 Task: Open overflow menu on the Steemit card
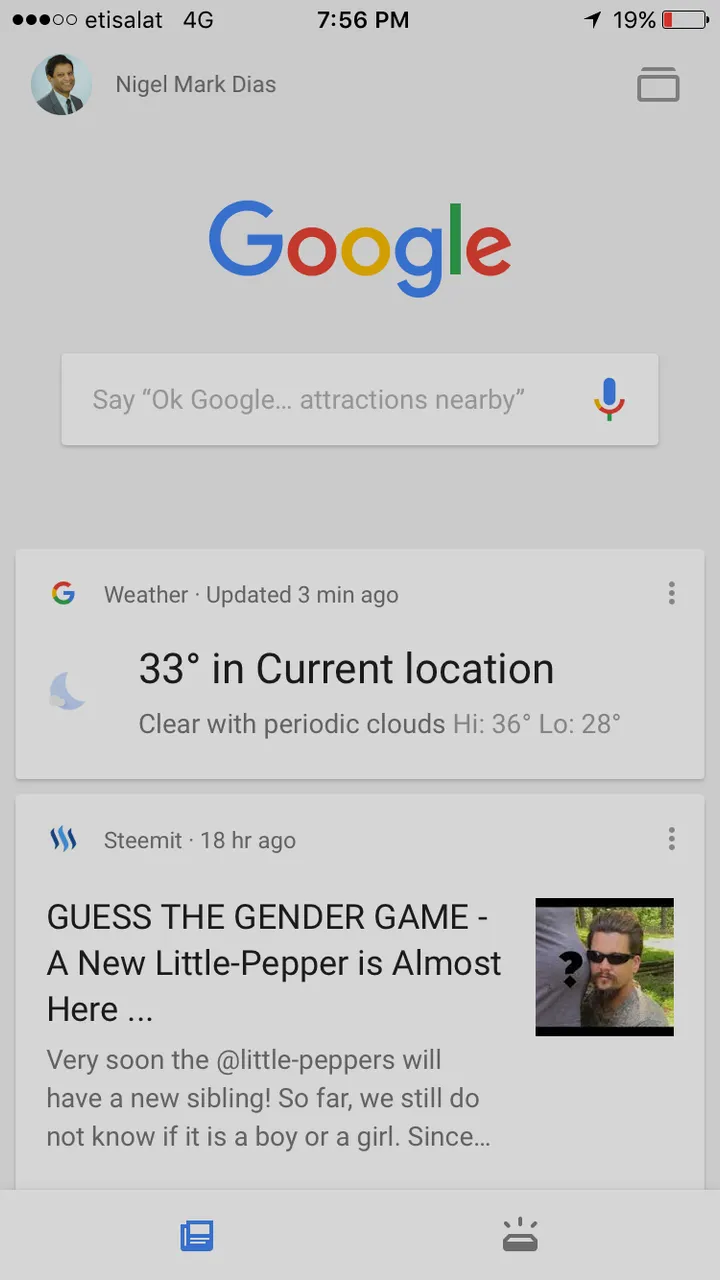(671, 839)
